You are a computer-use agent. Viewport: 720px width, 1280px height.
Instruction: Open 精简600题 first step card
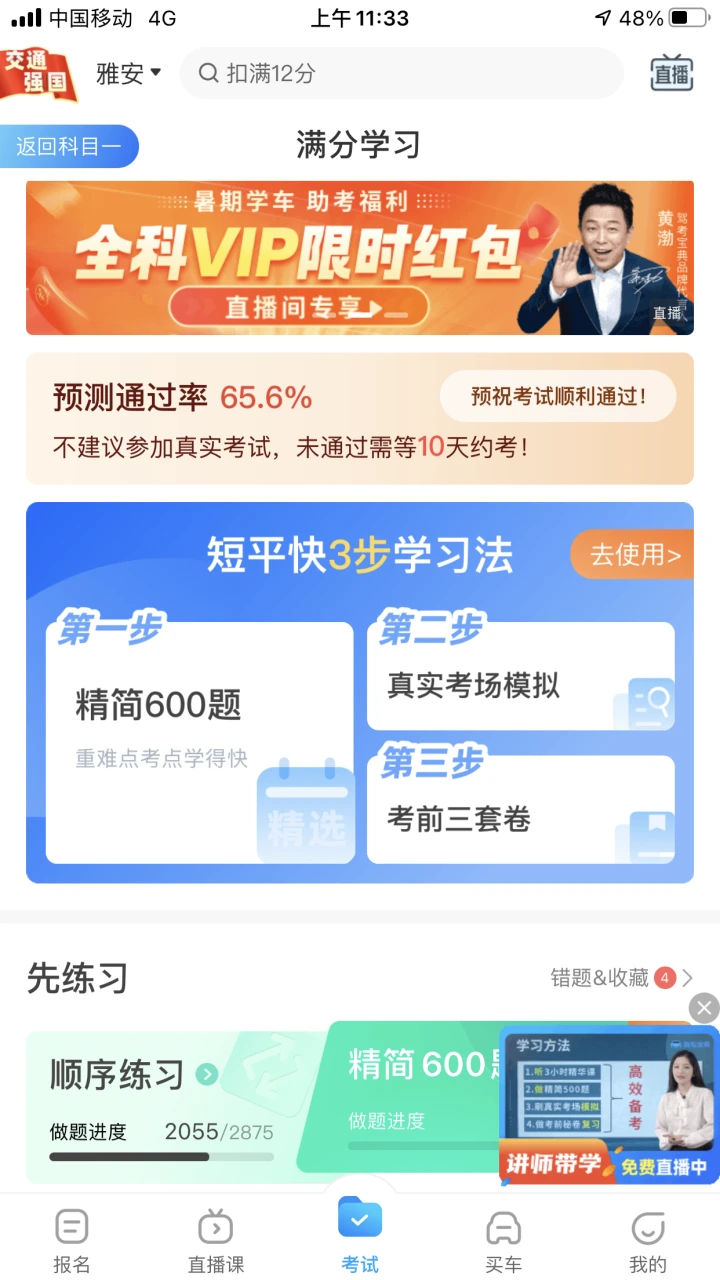click(200, 742)
